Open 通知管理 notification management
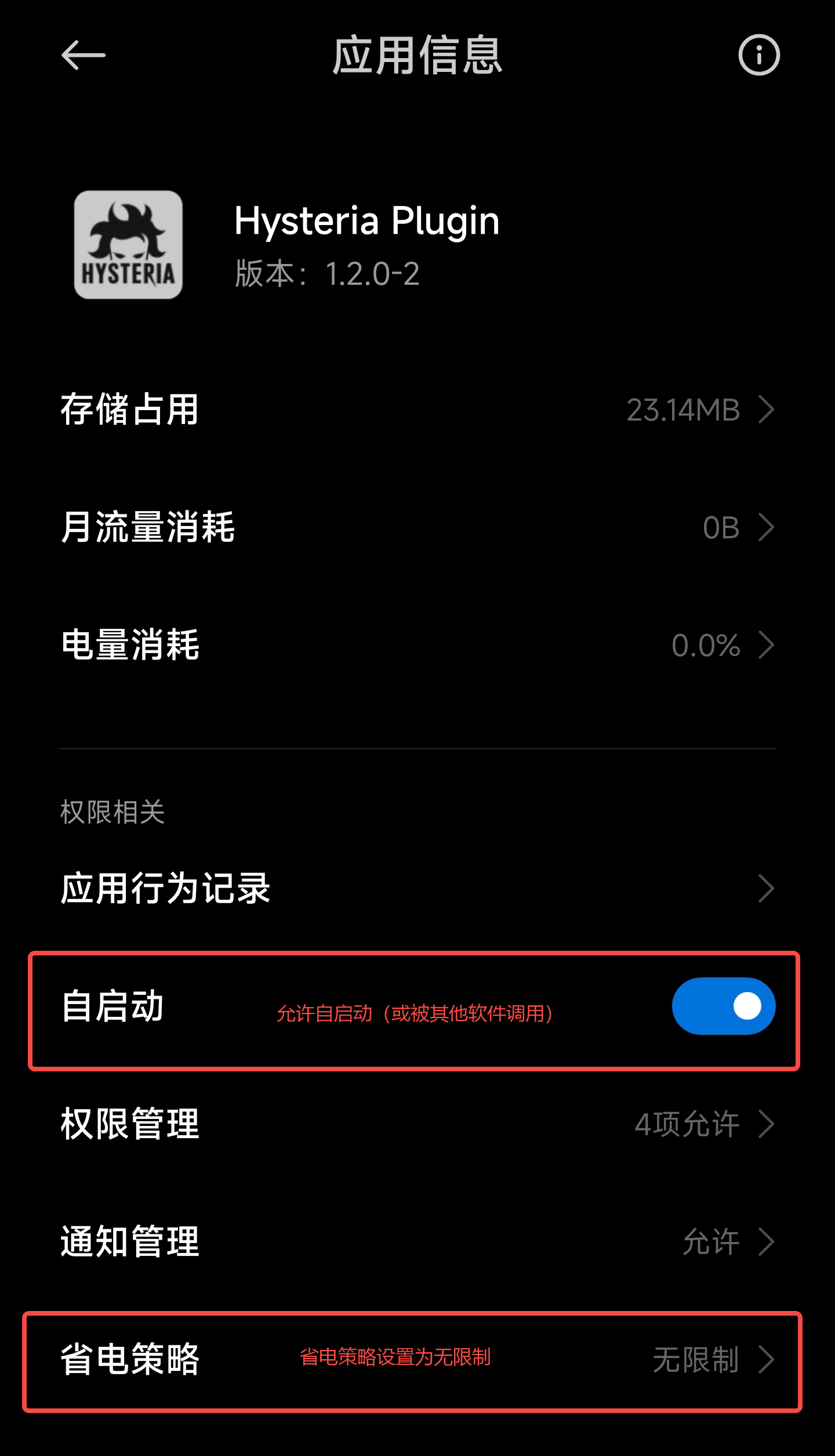 pos(418,1242)
